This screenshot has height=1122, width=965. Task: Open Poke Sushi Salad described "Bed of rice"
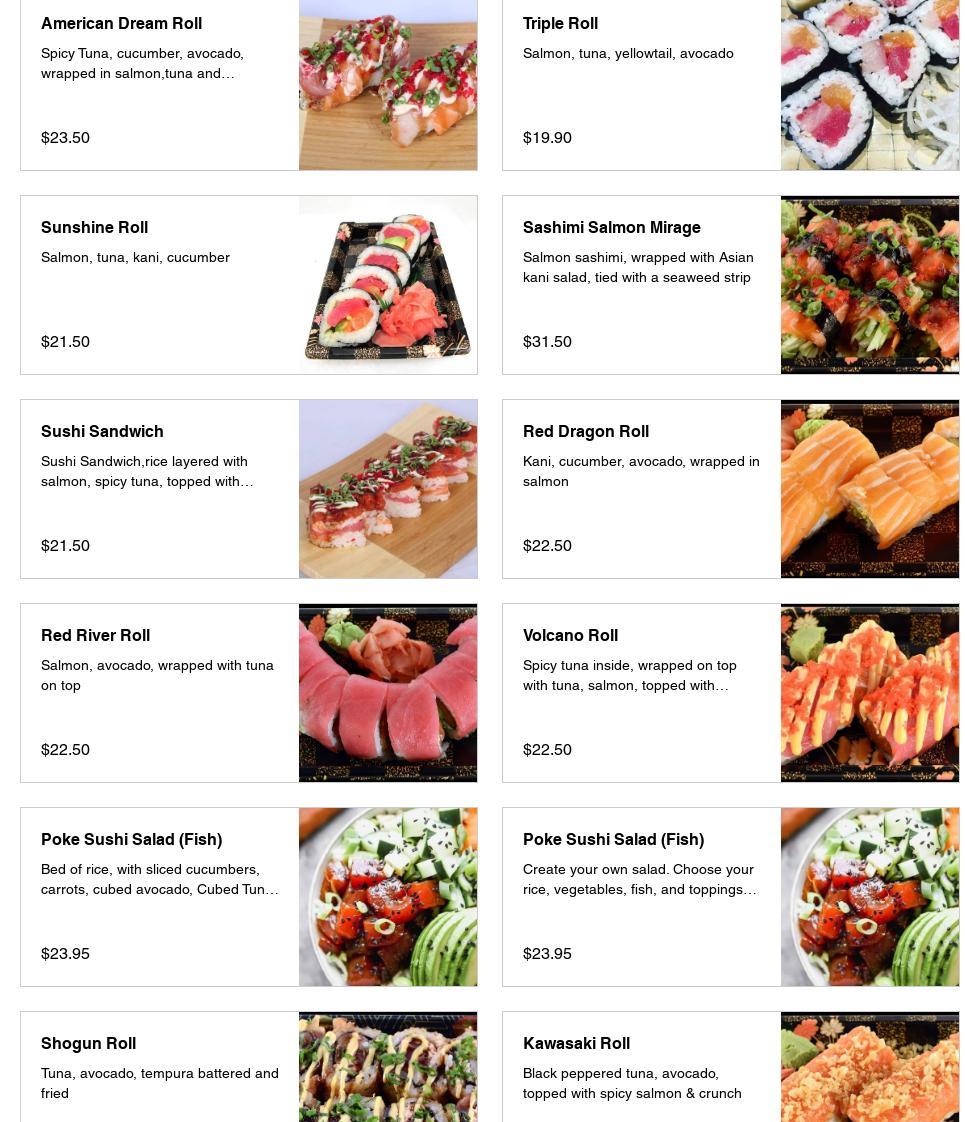pos(248,897)
